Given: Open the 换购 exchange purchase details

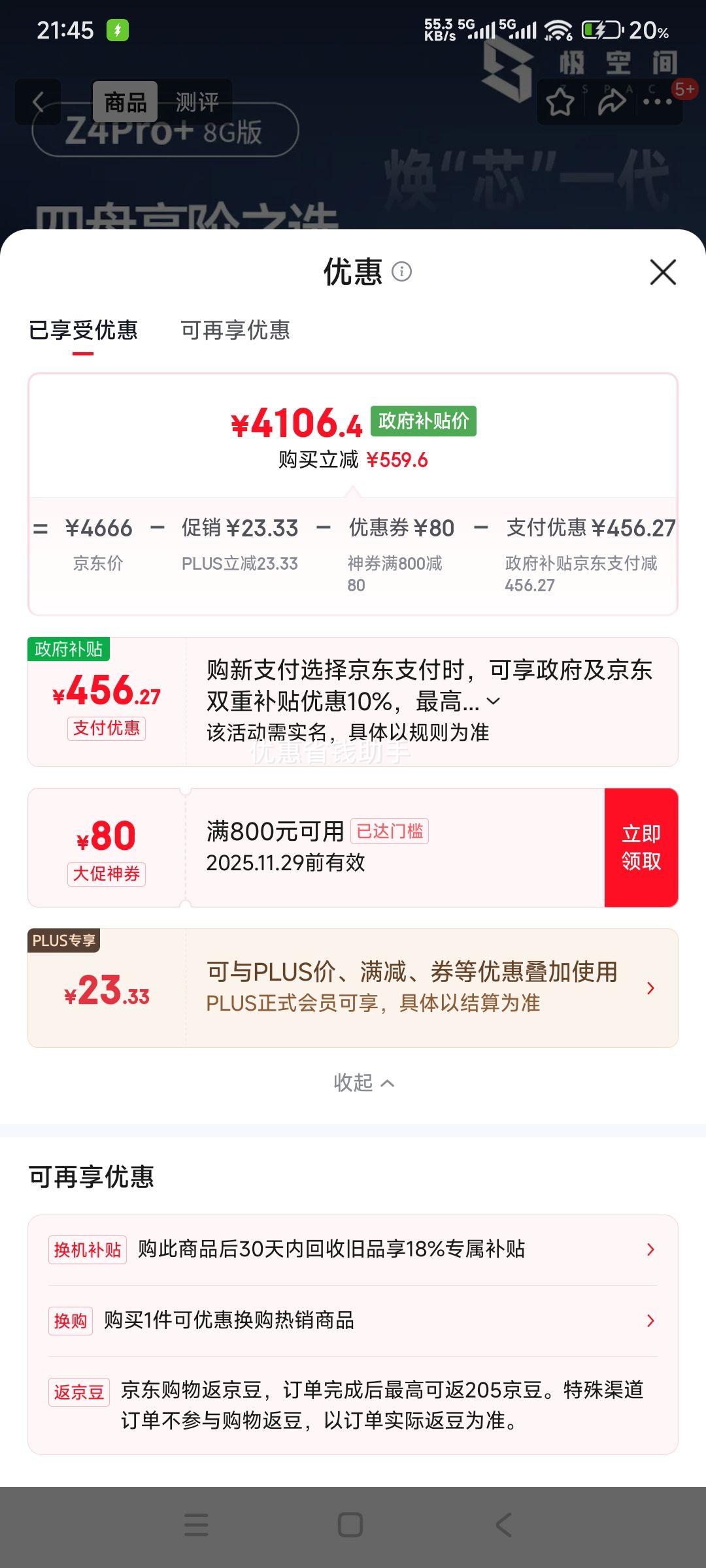Looking at the screenshot, I should pos(649,1320).
